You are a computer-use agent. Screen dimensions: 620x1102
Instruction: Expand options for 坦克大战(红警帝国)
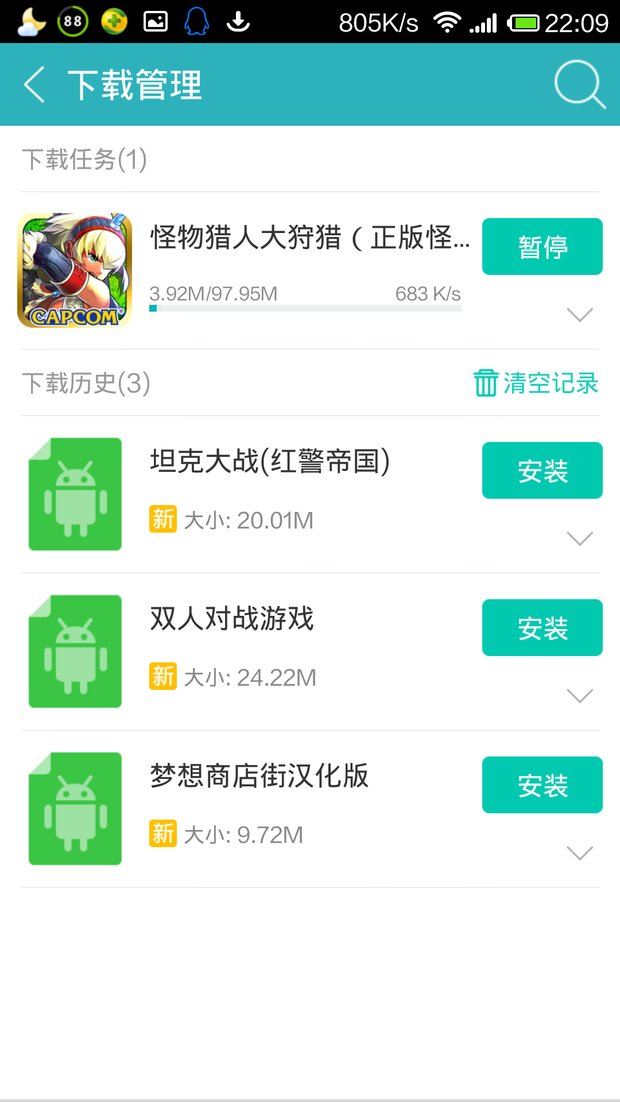click(580, 539)
